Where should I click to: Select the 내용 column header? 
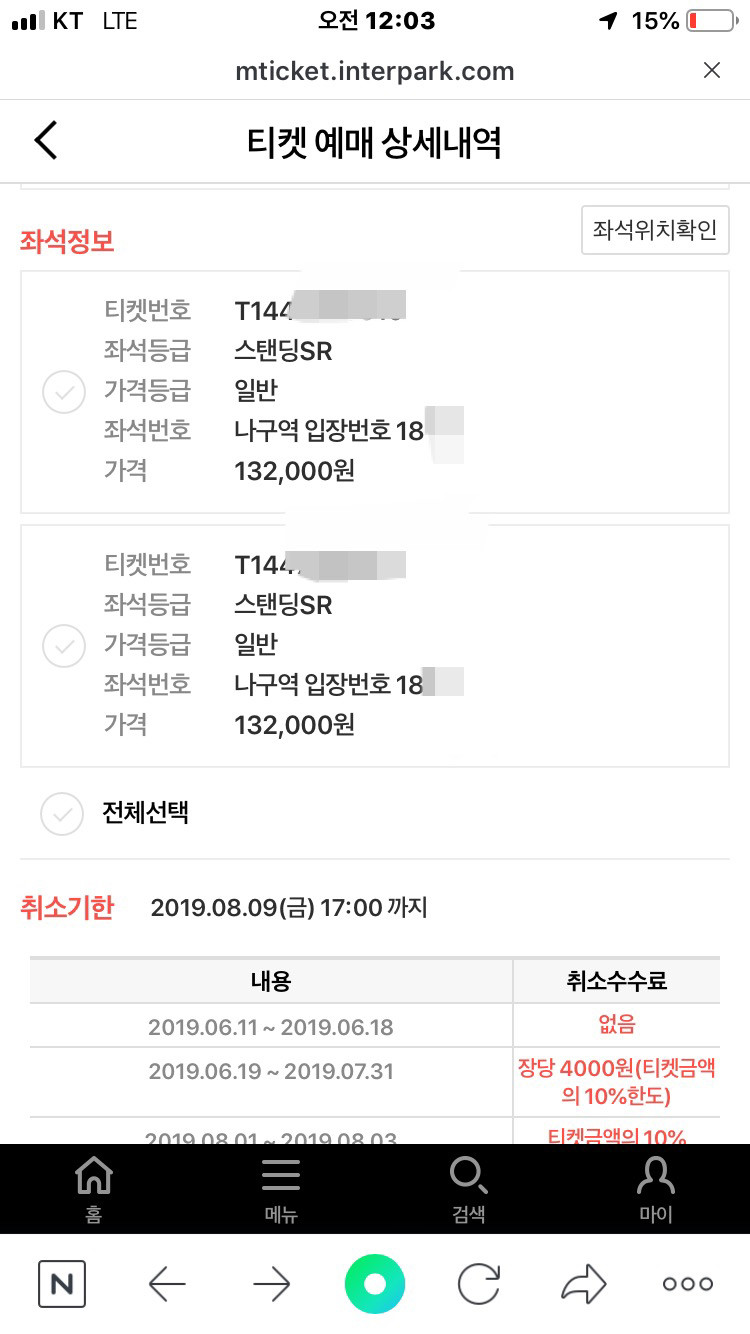(x=271, y=980)
